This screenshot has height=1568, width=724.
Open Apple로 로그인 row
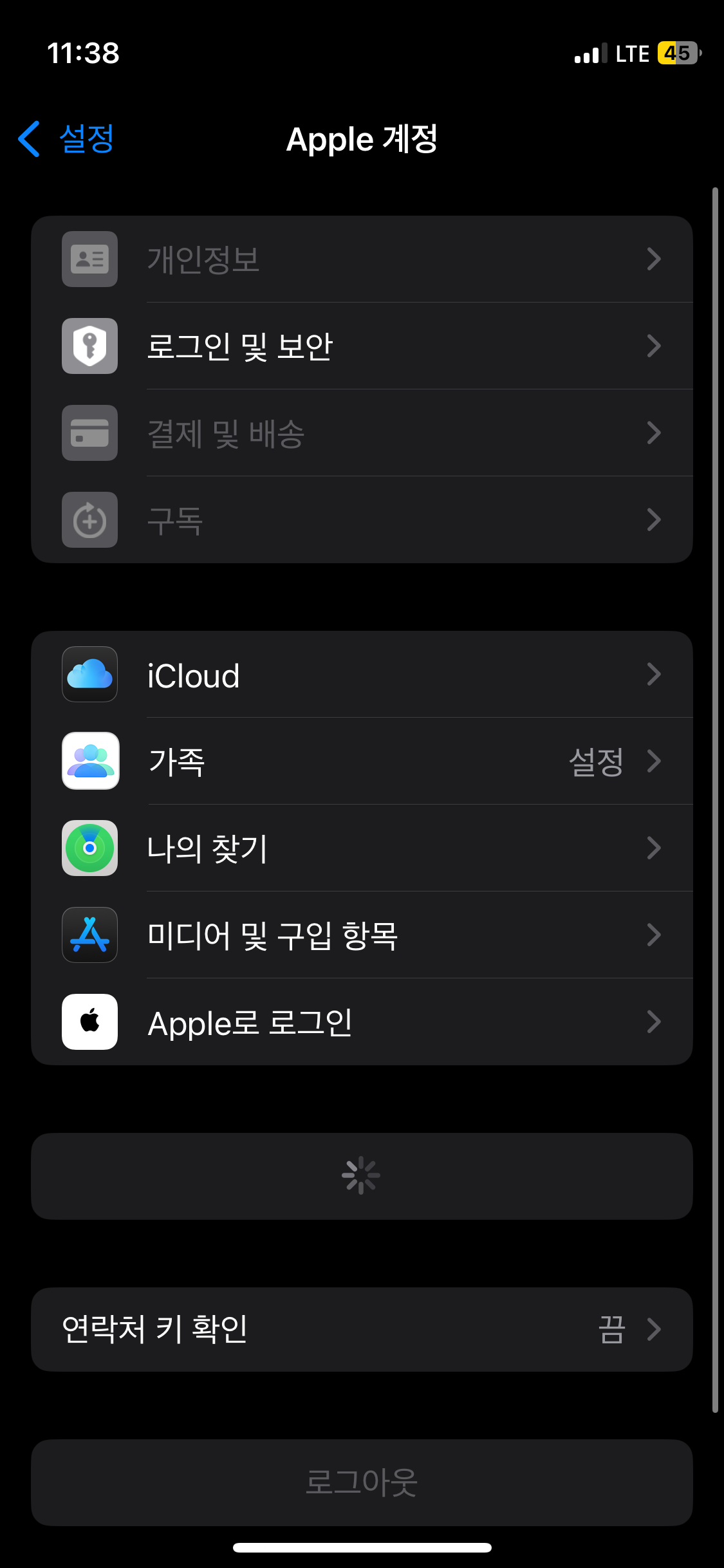[x=362, y=1022]
